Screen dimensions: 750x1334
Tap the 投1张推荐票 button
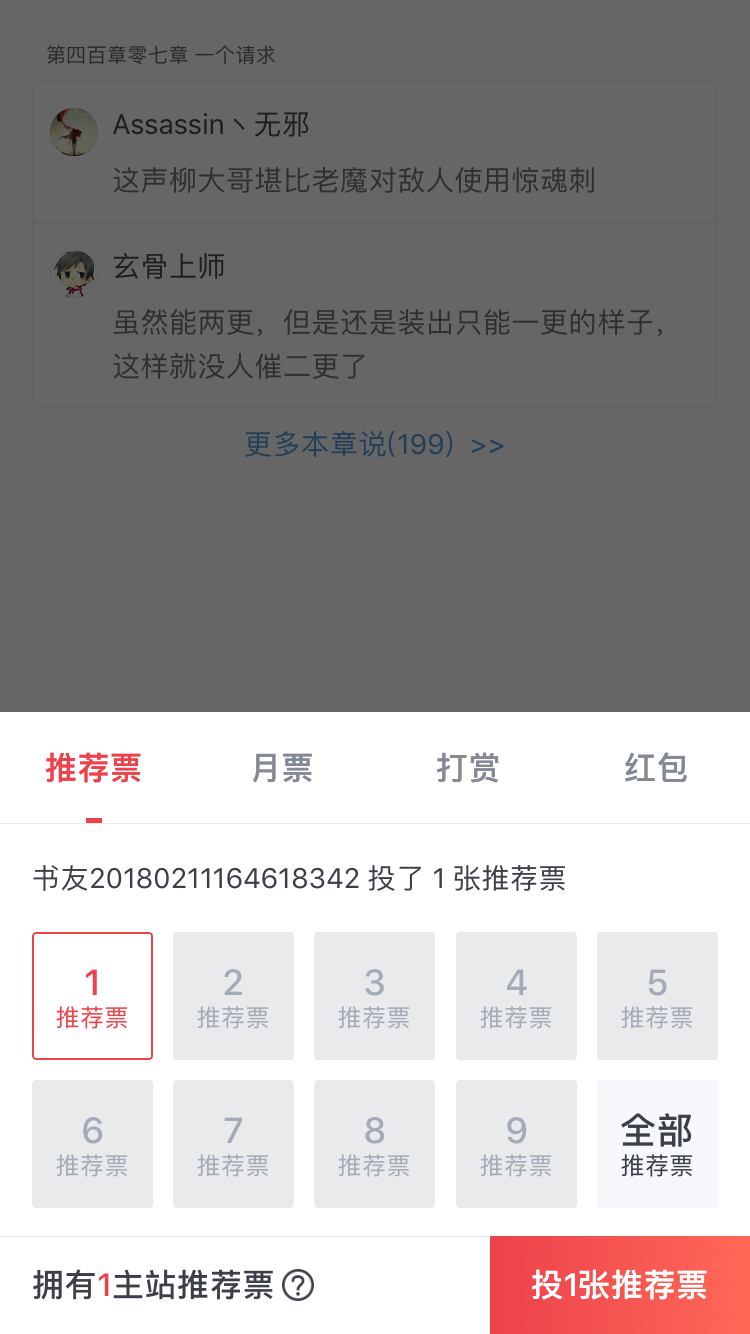pyautogui.click(x=620, y=1285)
